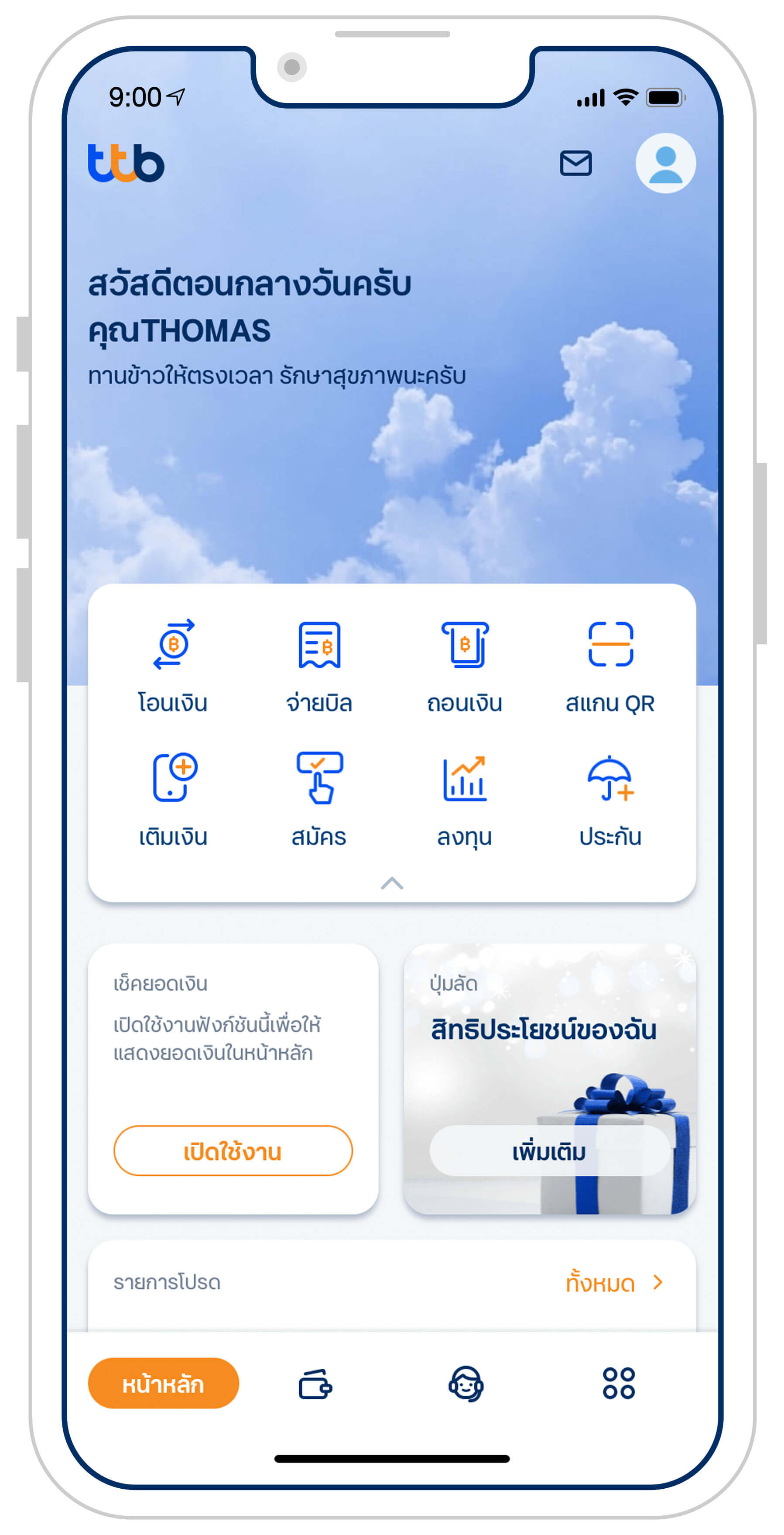Open the inbox mail icon
This screenshot has height=1535, width=784.
click(575, 163)
